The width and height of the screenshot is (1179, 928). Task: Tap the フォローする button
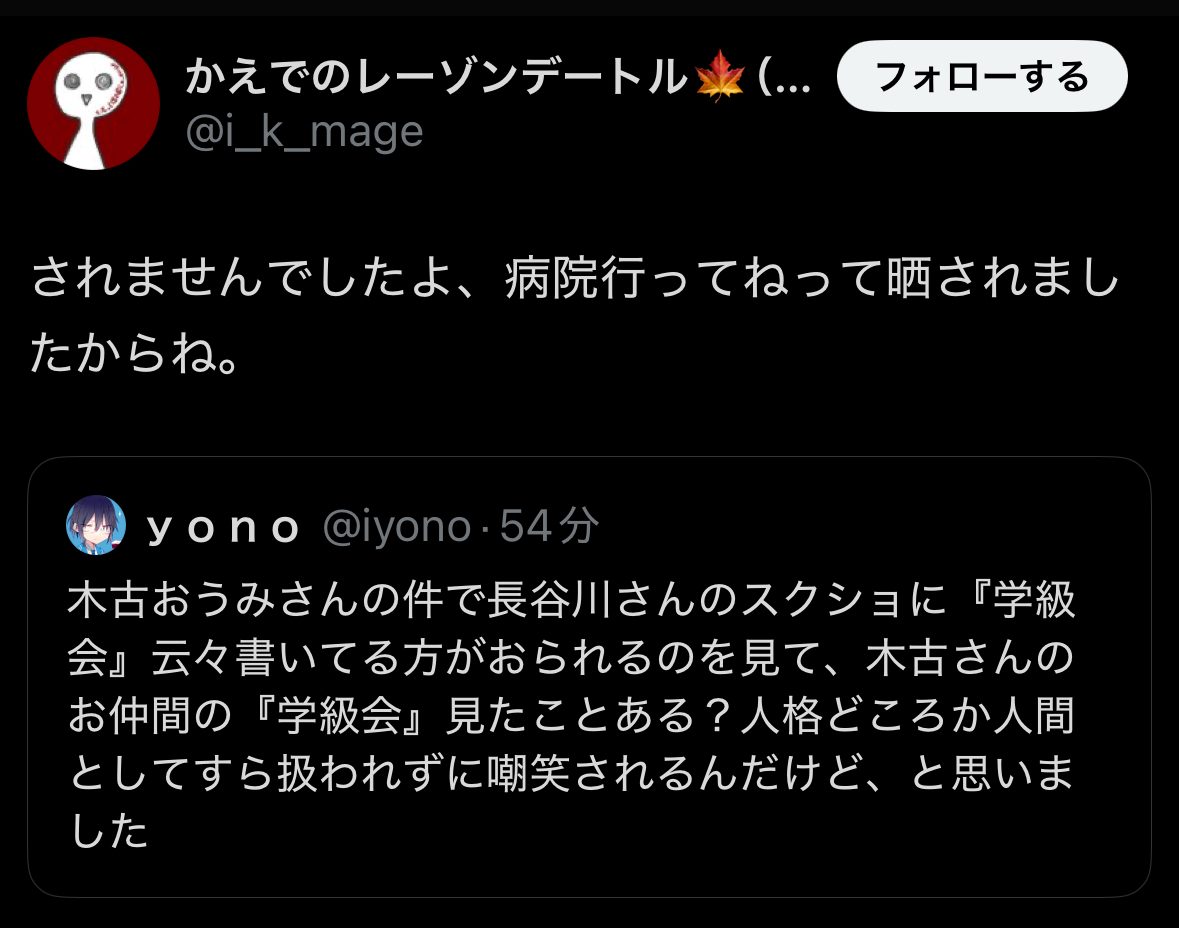[981, 76]
